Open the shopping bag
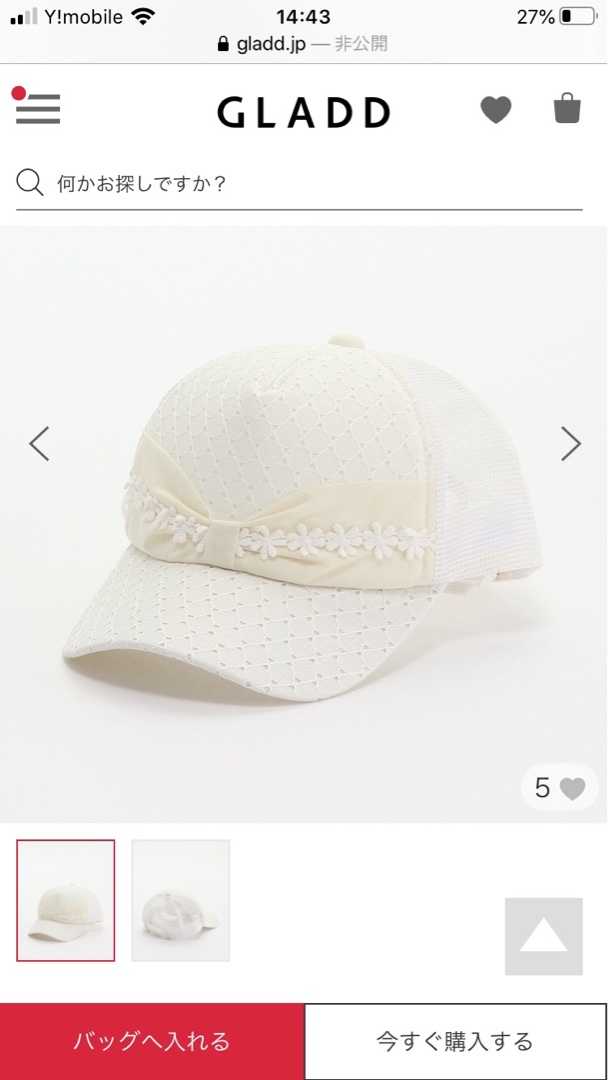This screenshot has height=1080, width=608. pyautogui.click(x=567, y=108)
